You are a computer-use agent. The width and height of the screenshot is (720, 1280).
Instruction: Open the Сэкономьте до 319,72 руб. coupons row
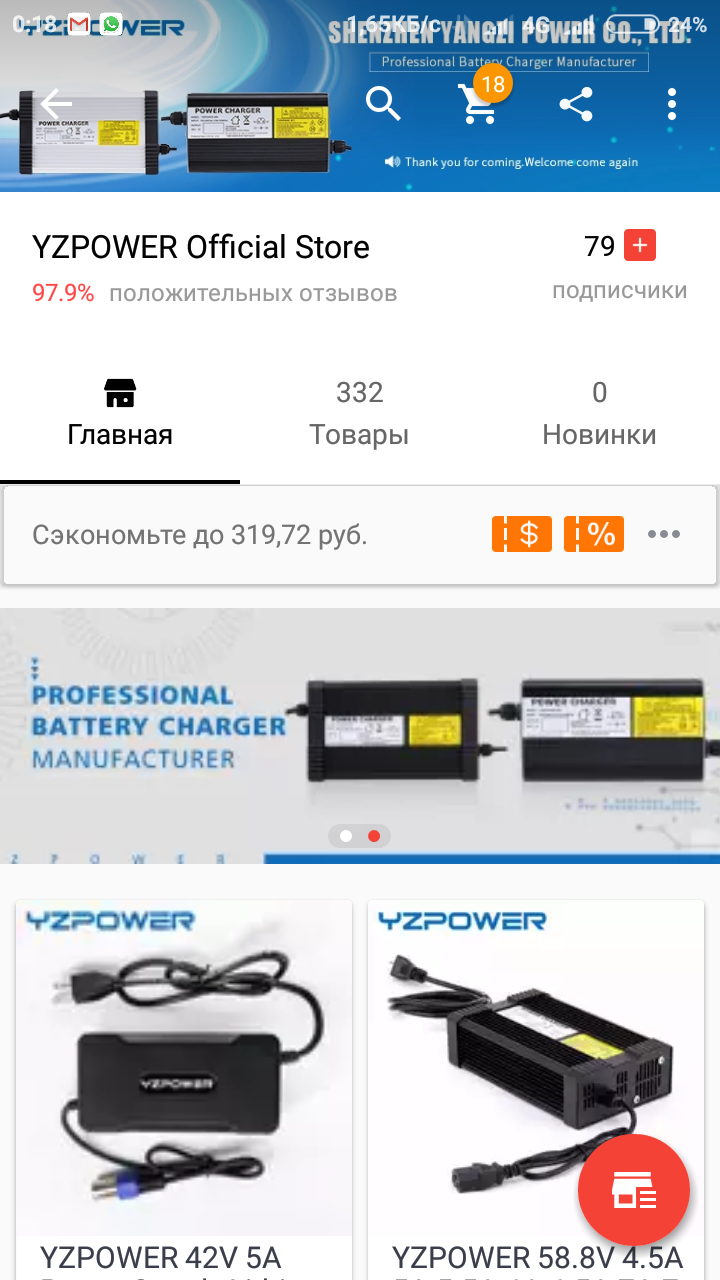pos(360,535)
